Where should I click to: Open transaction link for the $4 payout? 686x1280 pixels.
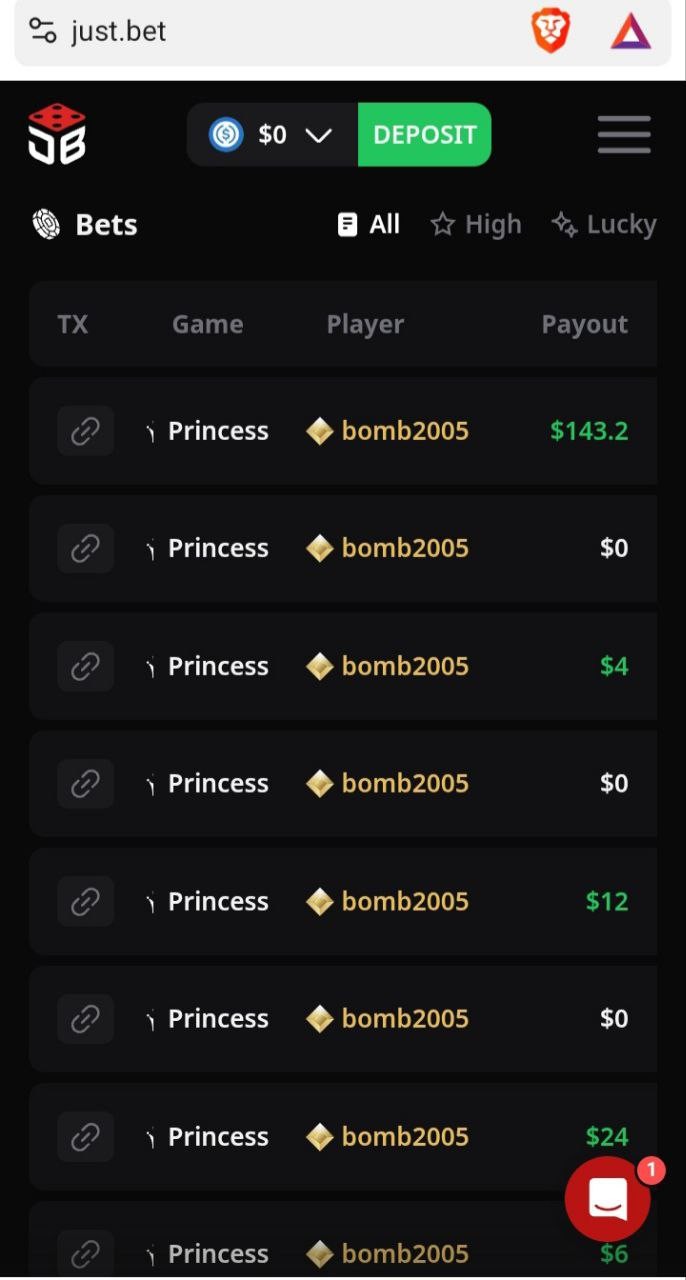[85, 666]
